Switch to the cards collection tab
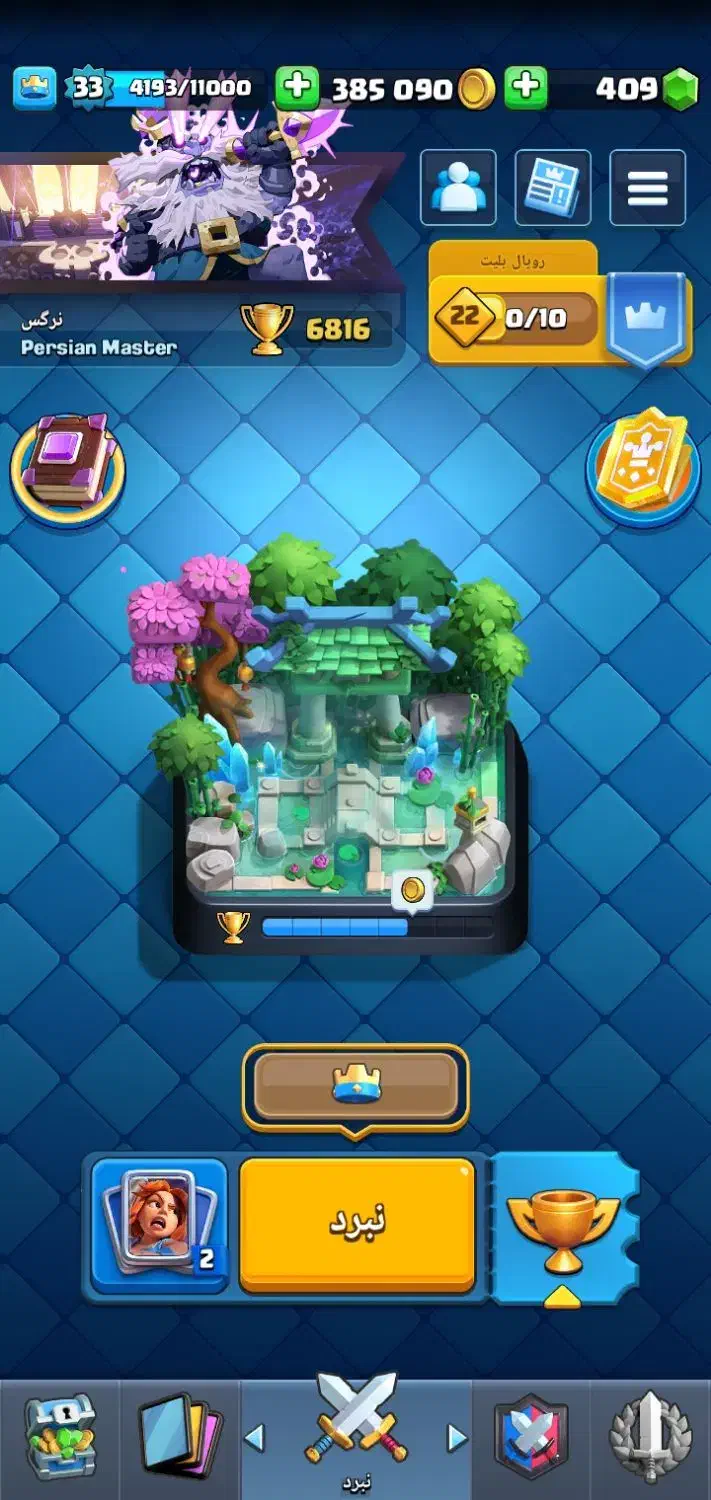 click(180, 1438)
